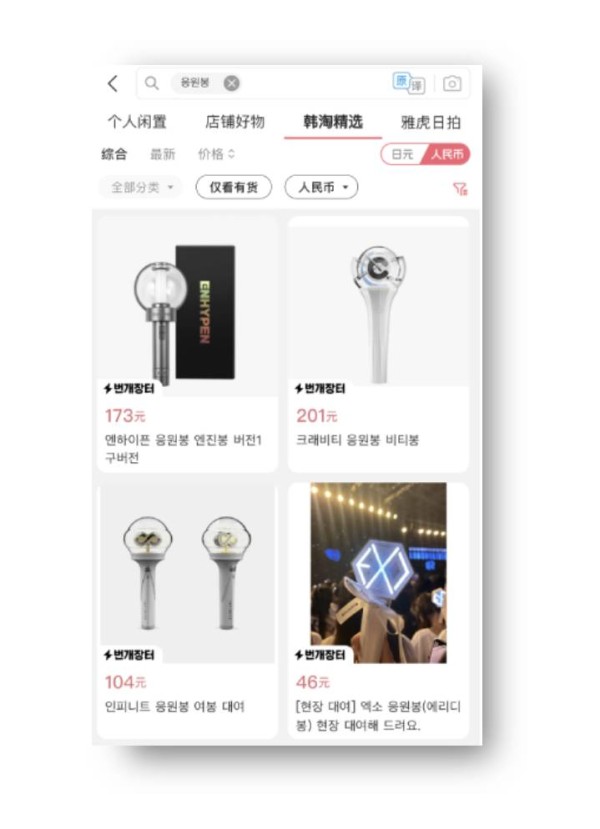Open the red filter funnel icon
Image resolution: width=600 pixels, height=829 pixels.
[x=459, y=188]
